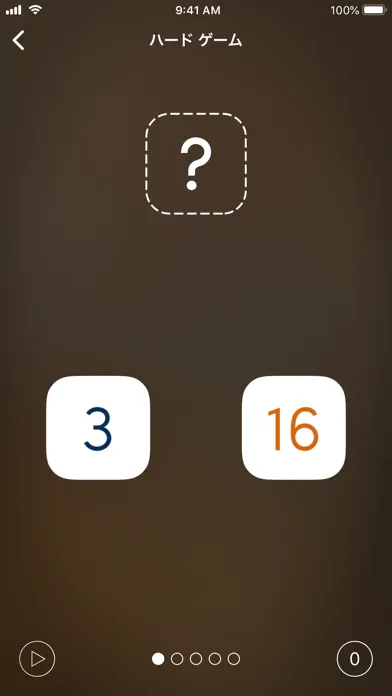The height and width of the screenshot is (696, 392).
Task: Tap the play button at the bottom
Action: click(x=37, y=659)
